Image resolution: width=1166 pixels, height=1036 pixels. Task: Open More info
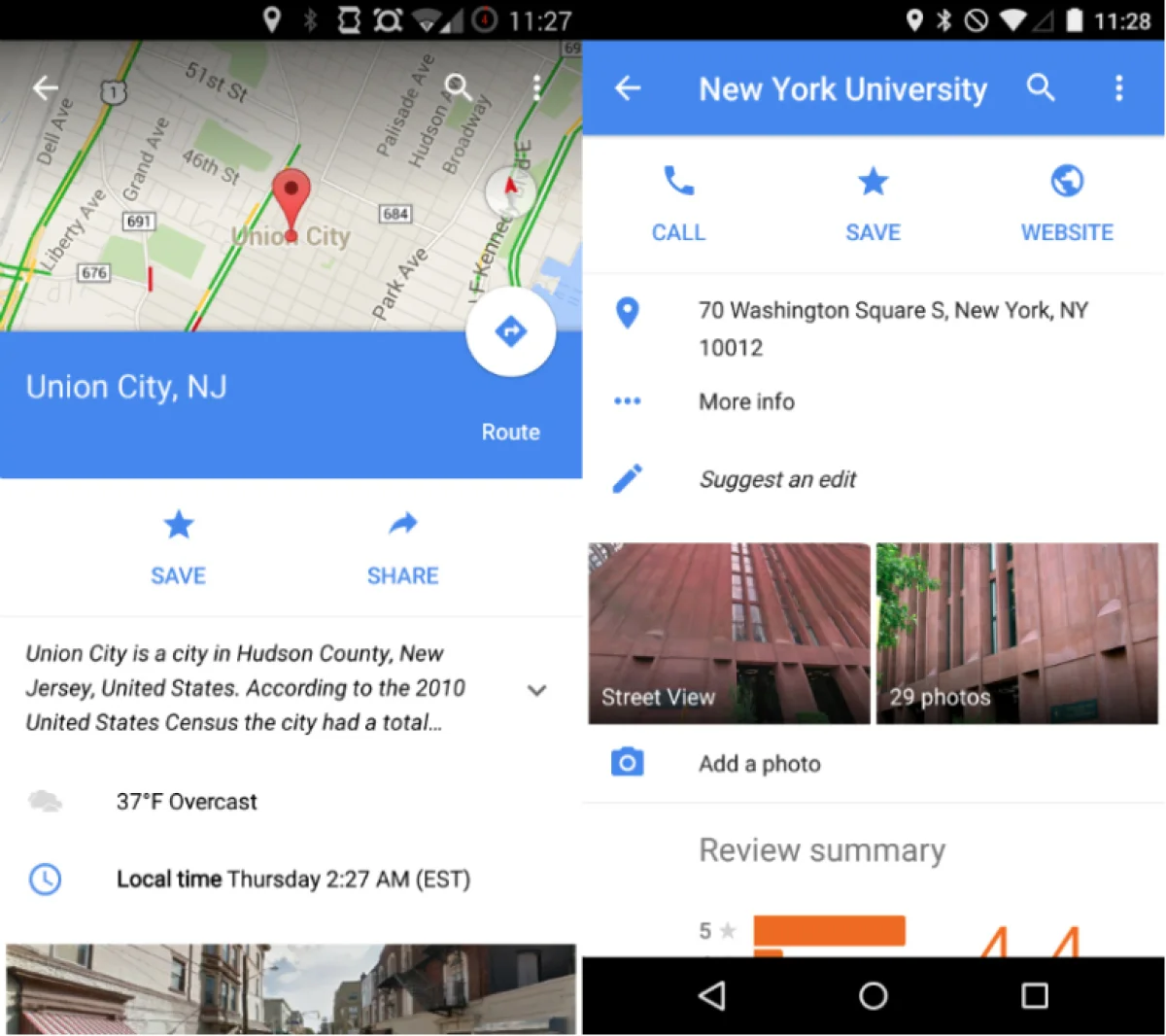[x=746, y=401]
